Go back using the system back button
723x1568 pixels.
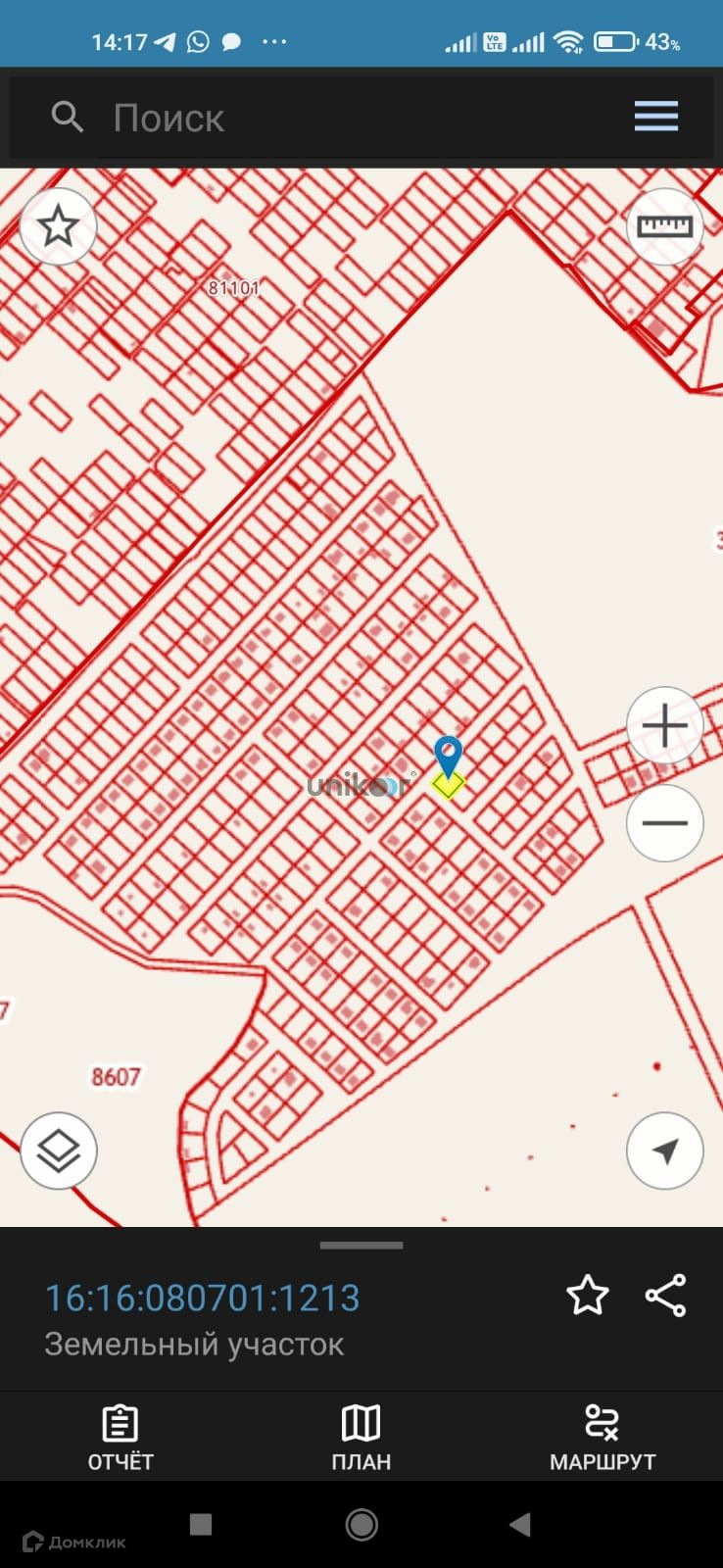pos(520,1524)
